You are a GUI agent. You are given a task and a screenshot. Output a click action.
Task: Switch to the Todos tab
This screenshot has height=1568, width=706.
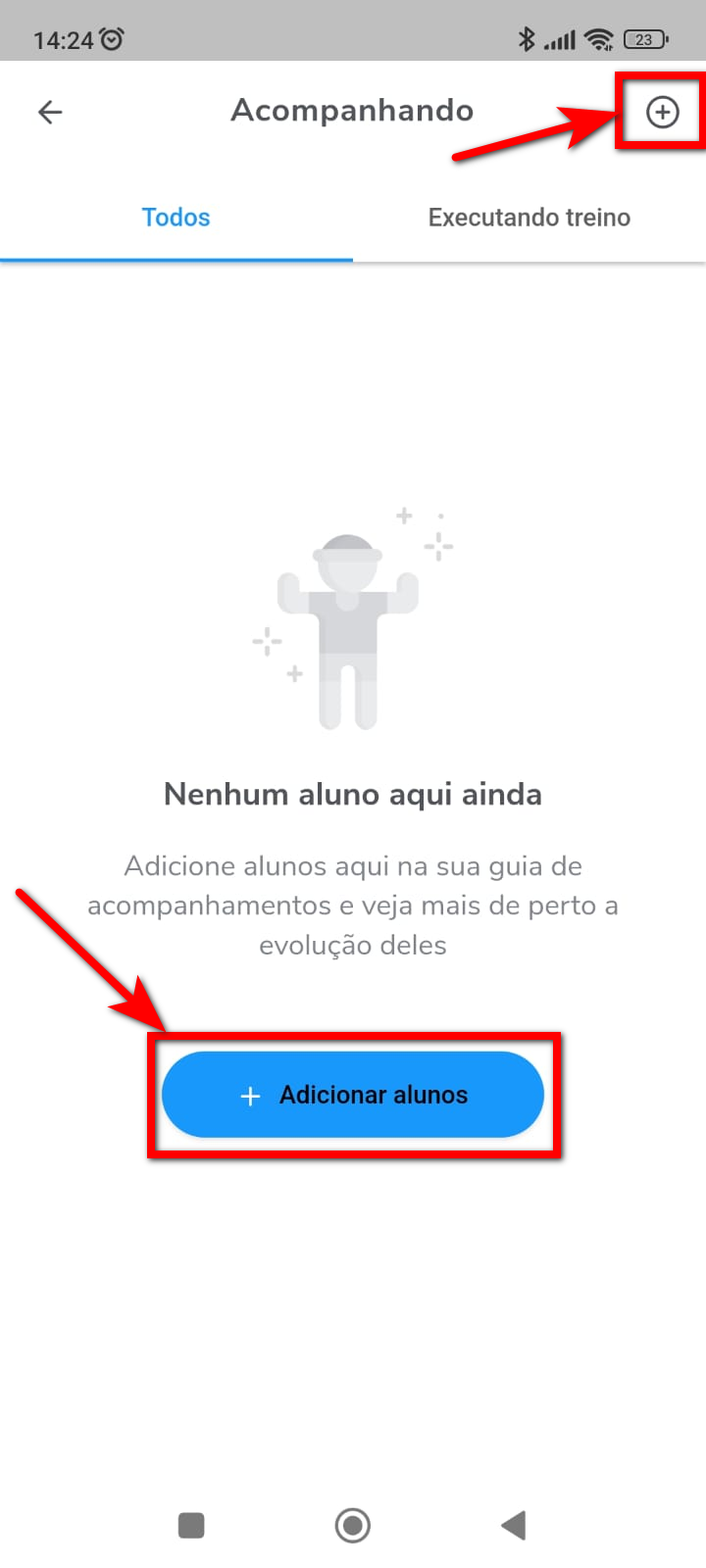pos(176,218)
